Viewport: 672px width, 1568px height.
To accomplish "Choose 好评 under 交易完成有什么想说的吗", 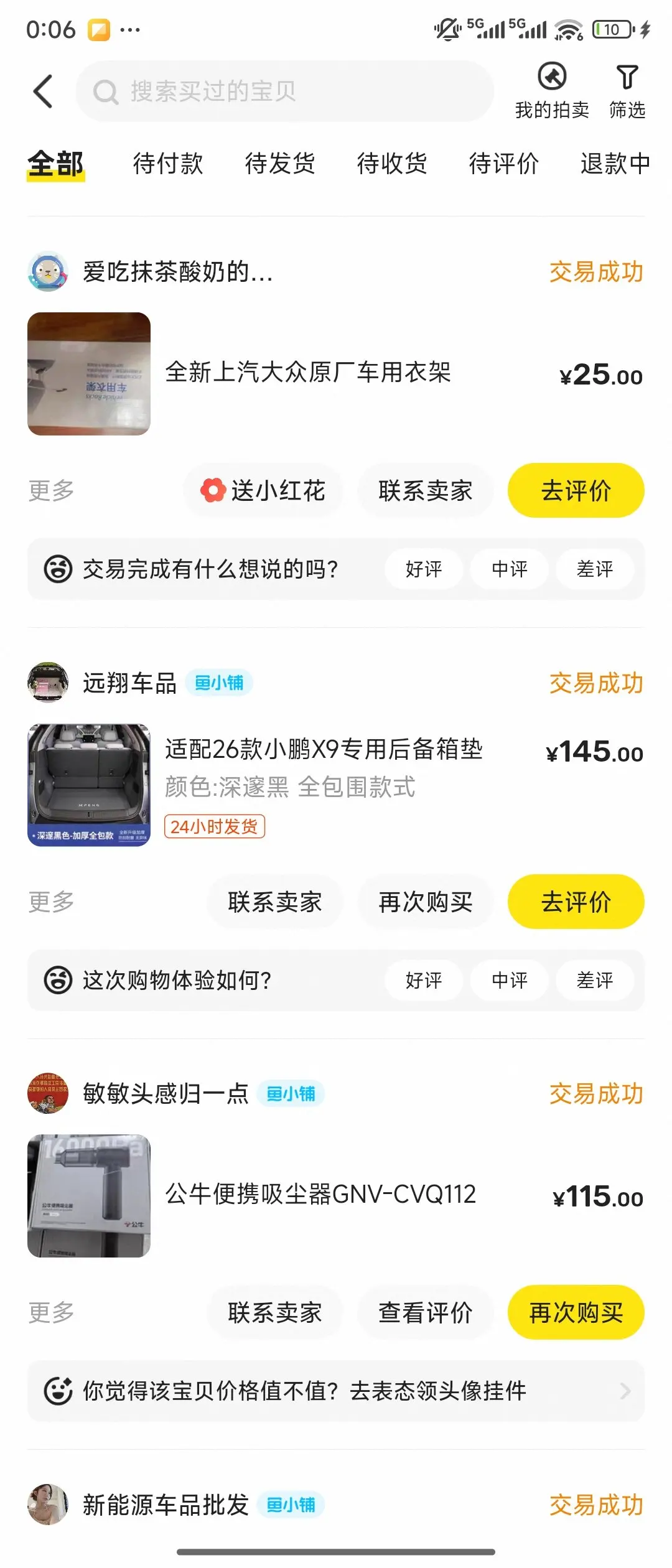I will point(424,569).
